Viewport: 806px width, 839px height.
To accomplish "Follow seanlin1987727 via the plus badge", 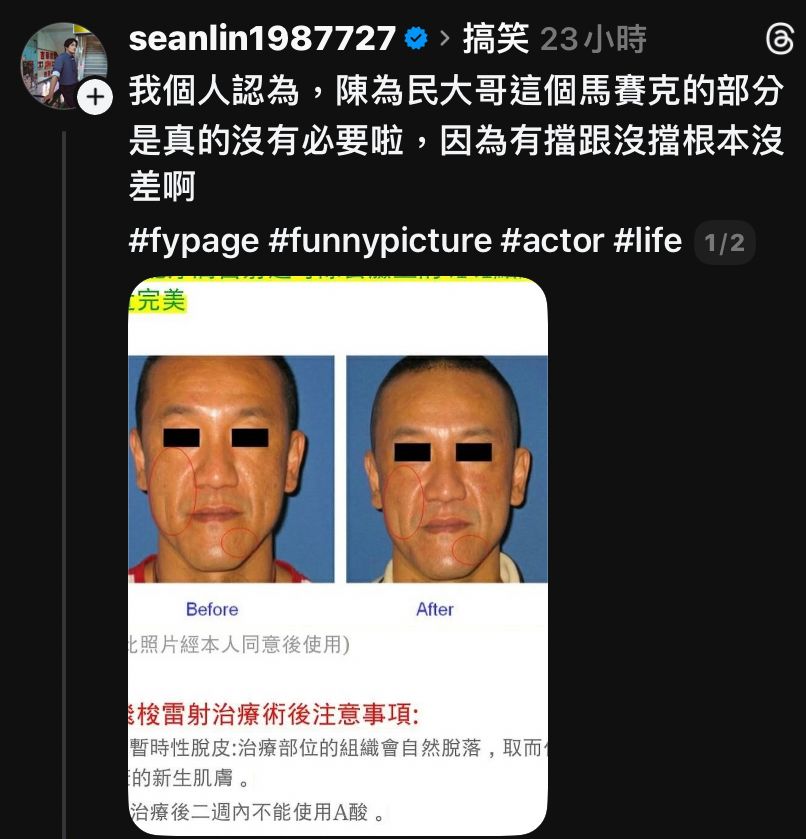I will click(95, 97).
